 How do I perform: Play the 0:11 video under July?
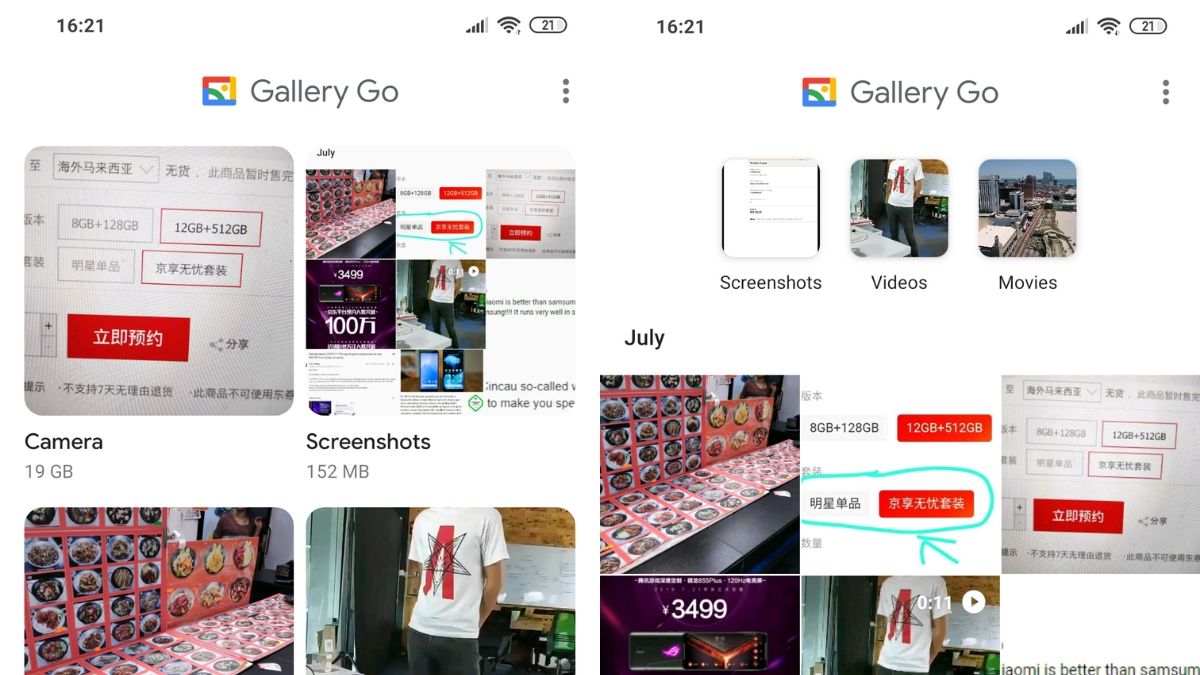900,625
